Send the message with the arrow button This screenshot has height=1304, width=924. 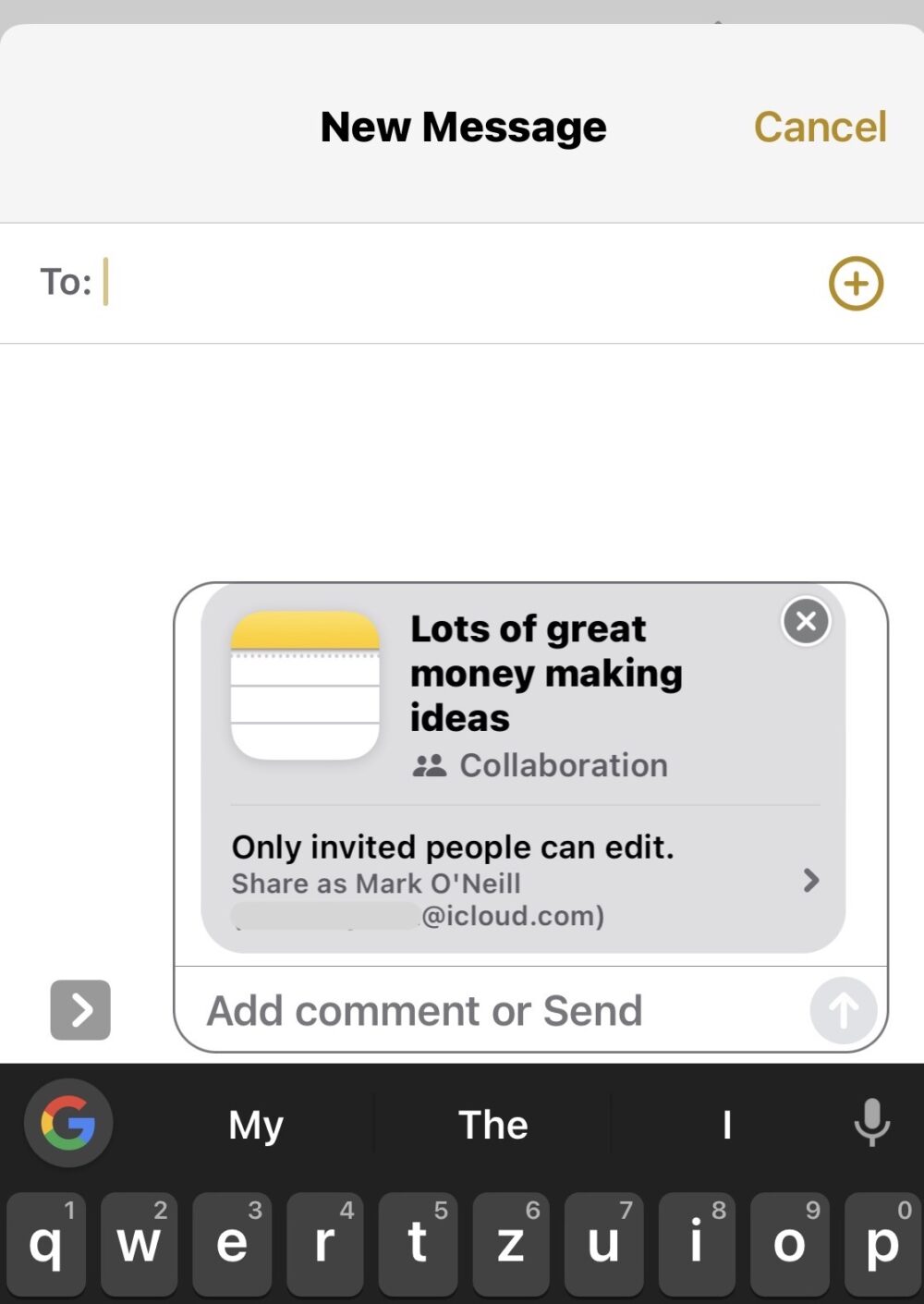tap(843, 1010)
